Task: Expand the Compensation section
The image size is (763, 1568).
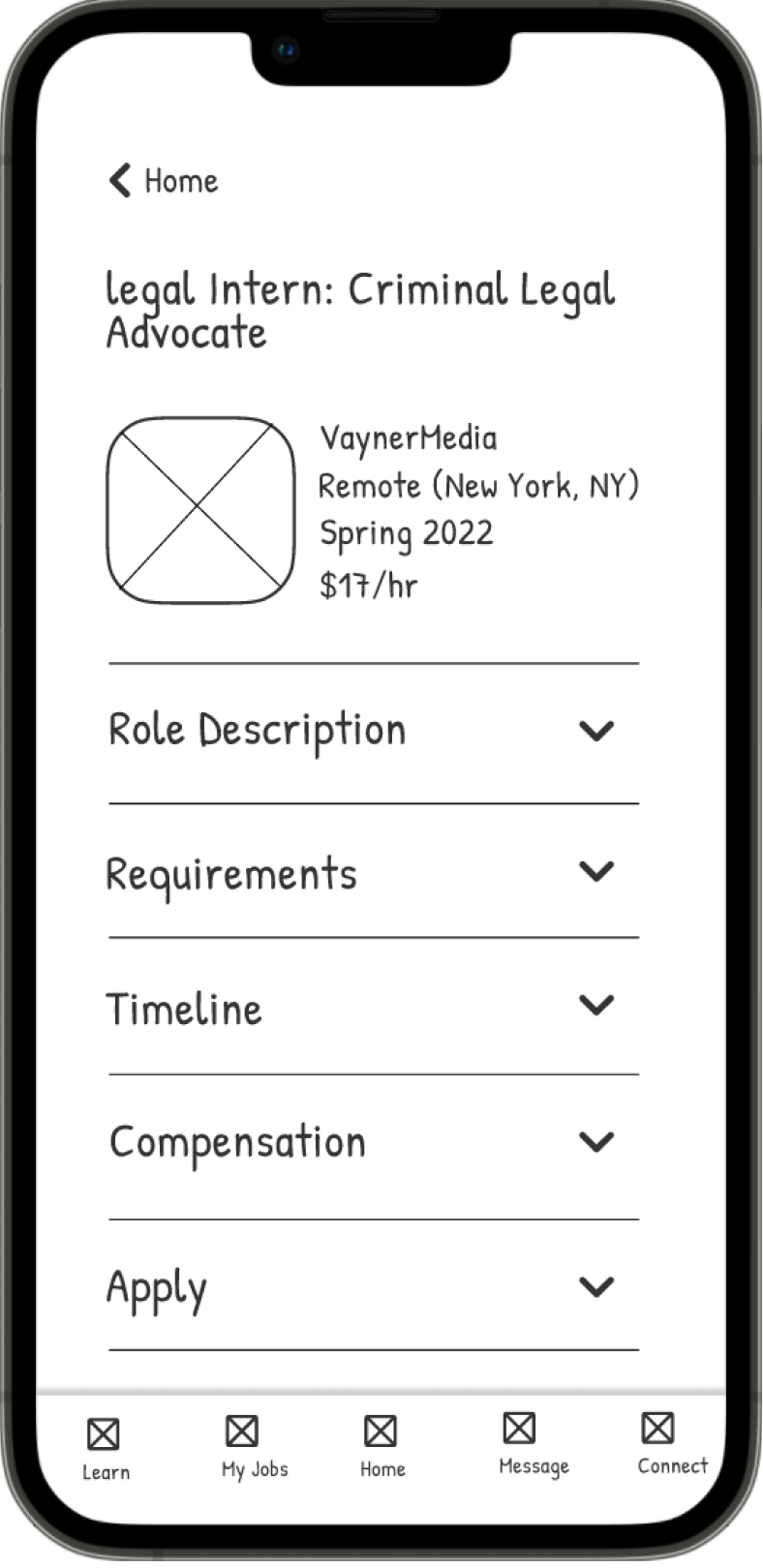Action: tap(374, 1145)
